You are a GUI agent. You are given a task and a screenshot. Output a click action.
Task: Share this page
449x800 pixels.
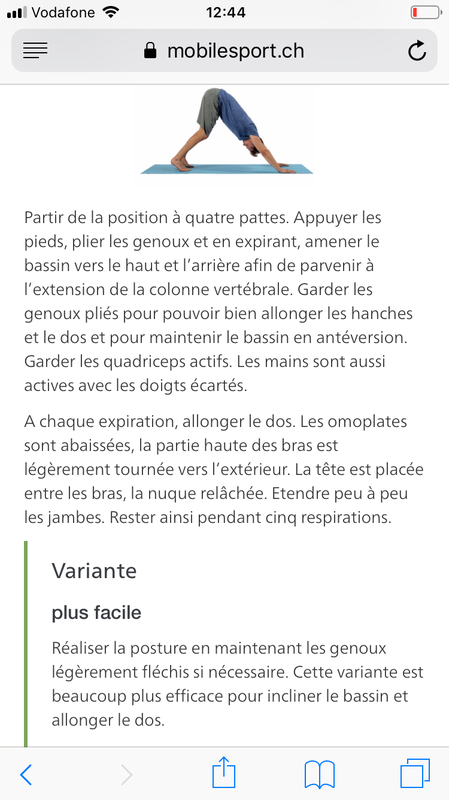point(223,772)
